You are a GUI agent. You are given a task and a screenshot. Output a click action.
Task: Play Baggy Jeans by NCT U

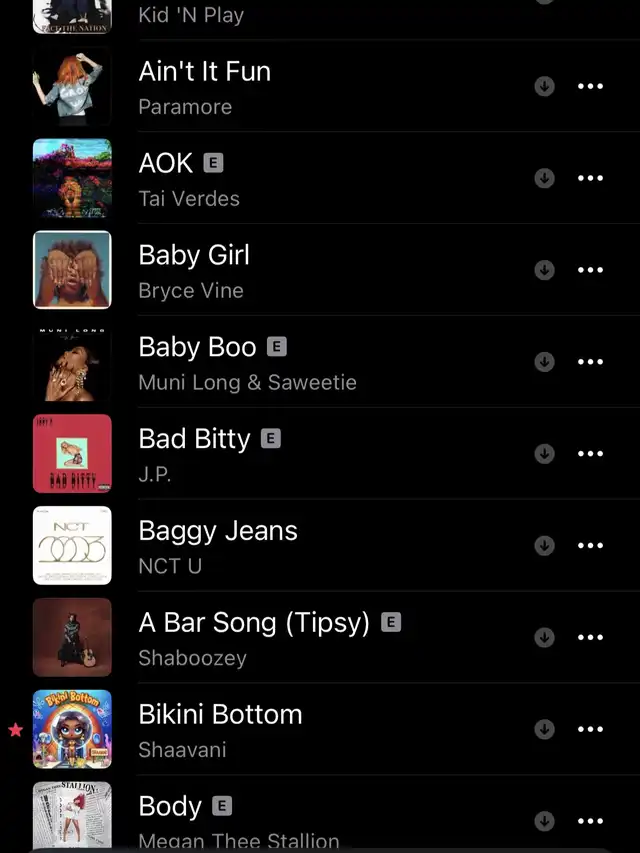(218, 545)
